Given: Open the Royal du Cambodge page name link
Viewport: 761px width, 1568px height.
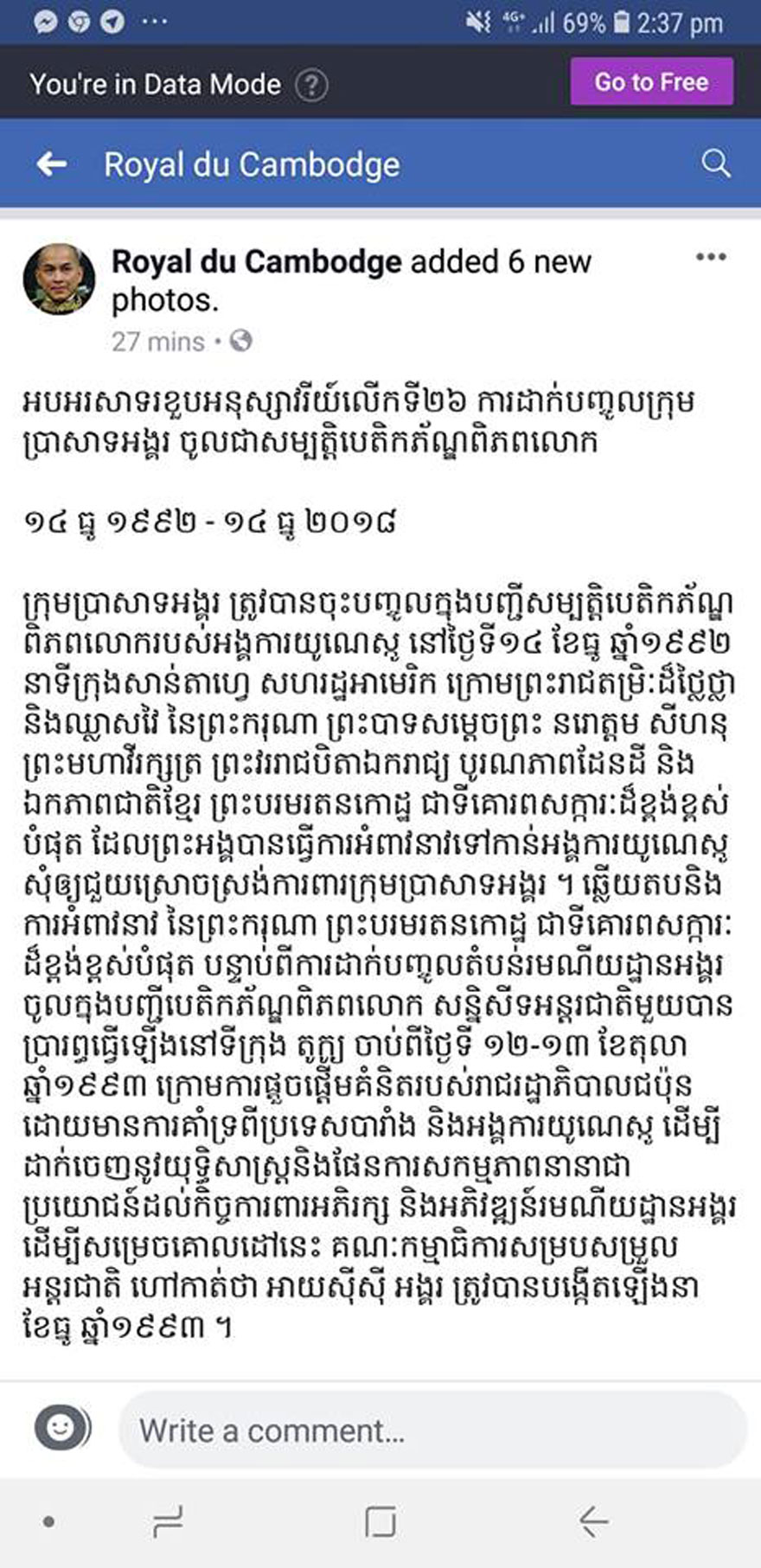Looking at the screenshot, I should click(257, 262).
